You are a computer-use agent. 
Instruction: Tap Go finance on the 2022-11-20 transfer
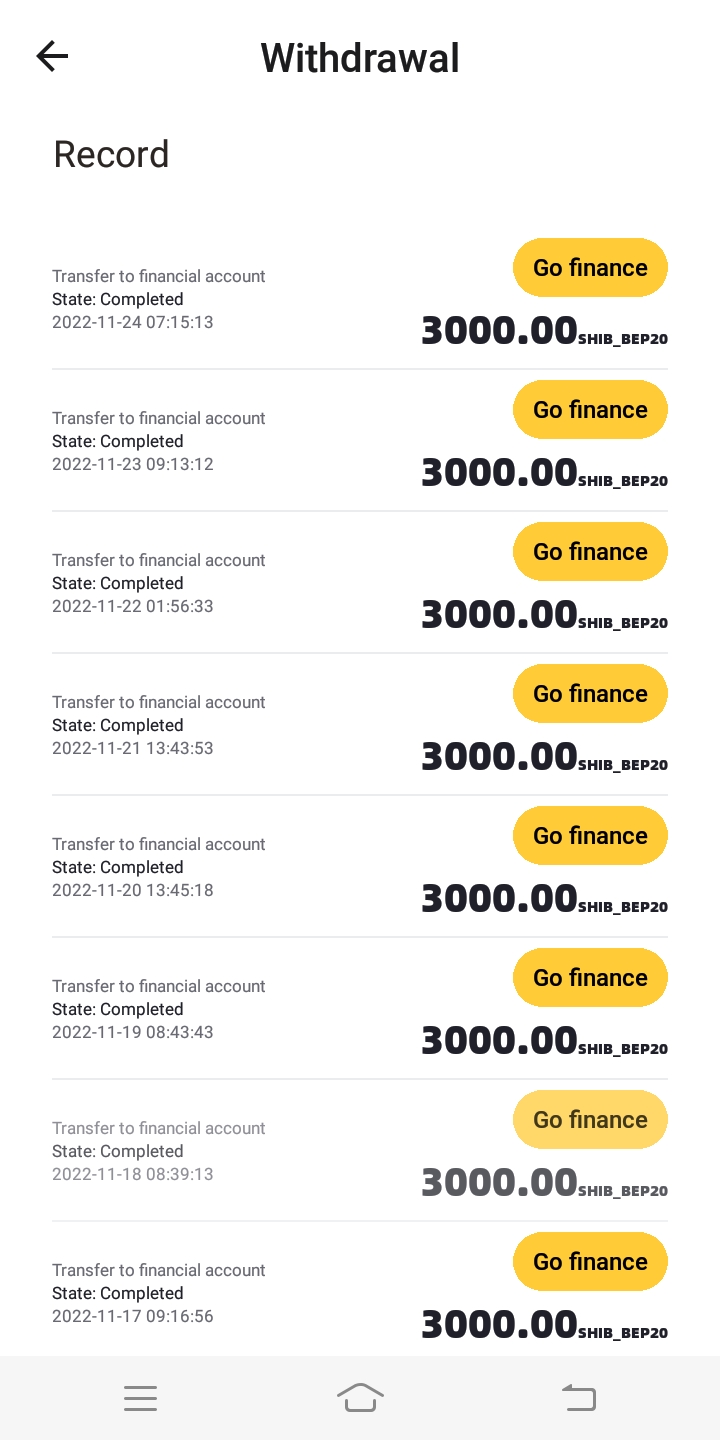[x=590, y=836]
